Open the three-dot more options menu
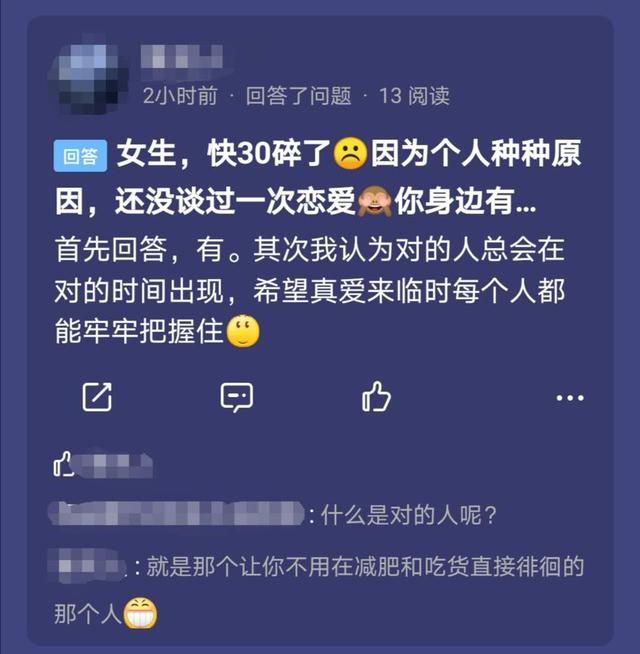The height and width of the screenshot is (654, 640). tap(569, 398)
